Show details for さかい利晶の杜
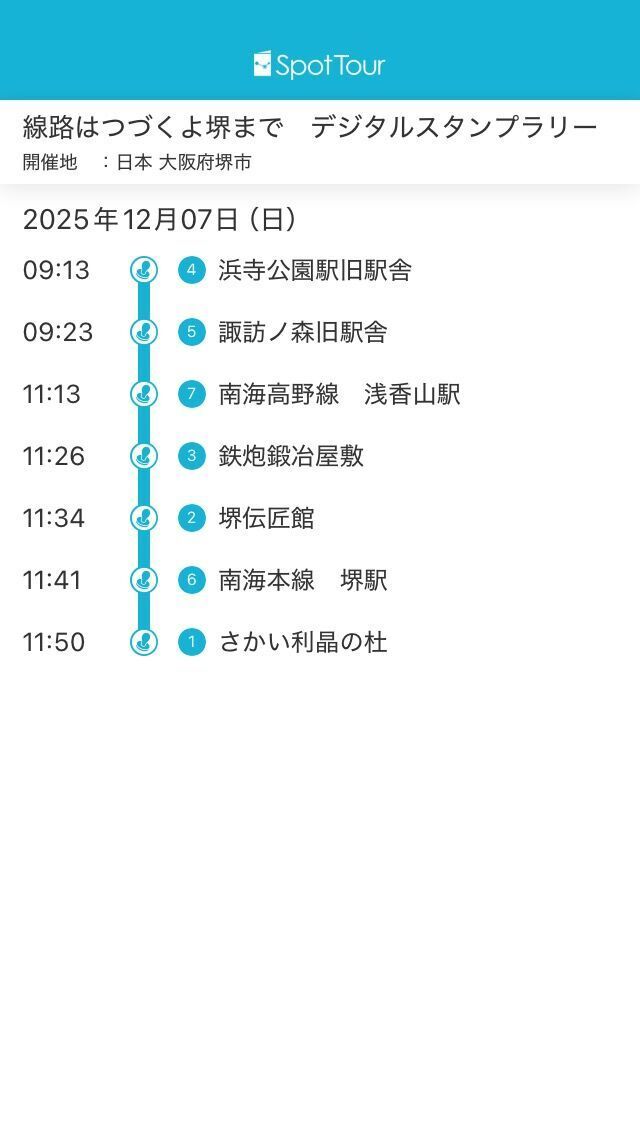640x1136 pixels. [x=302, y=642]
